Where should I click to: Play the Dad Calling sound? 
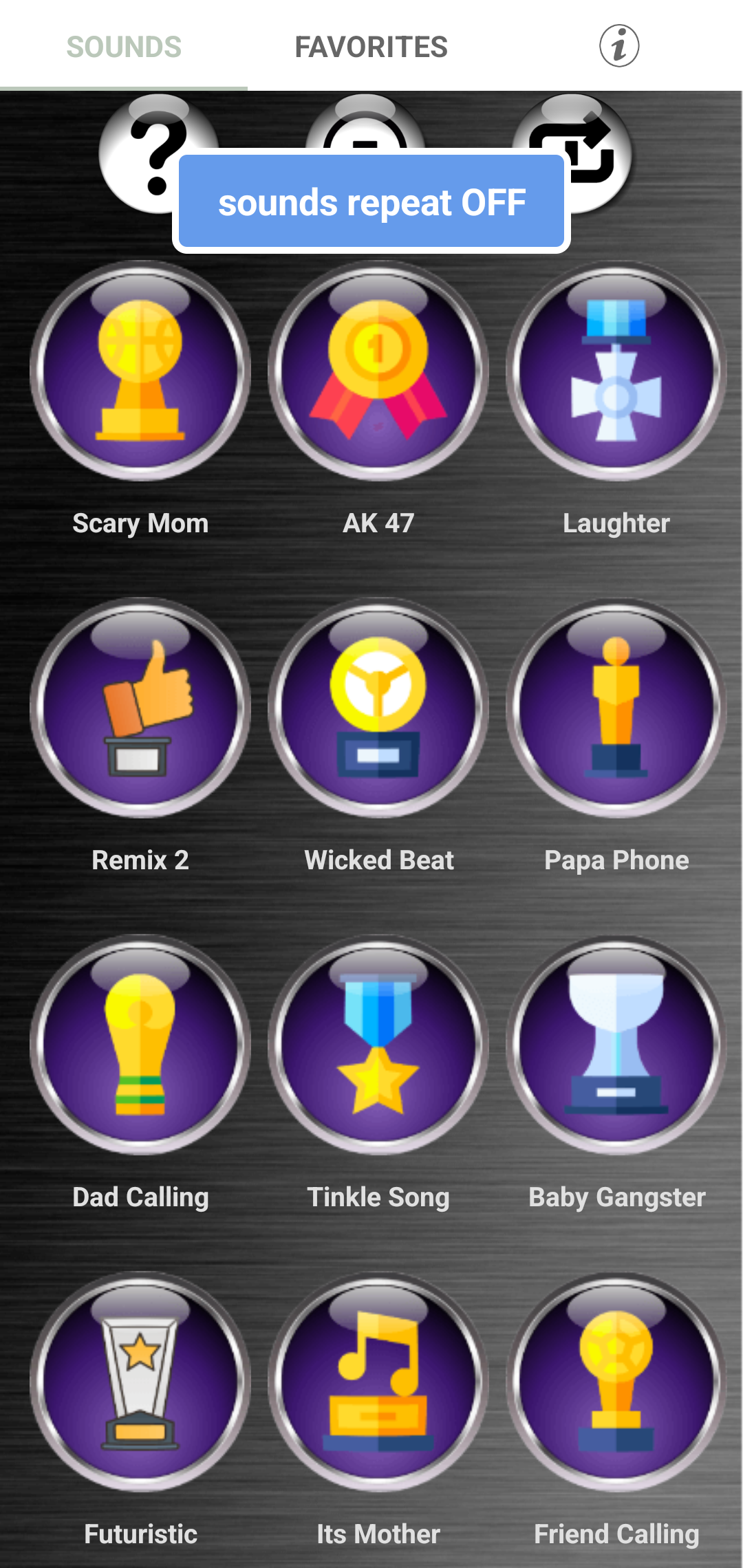(140, 1045)
